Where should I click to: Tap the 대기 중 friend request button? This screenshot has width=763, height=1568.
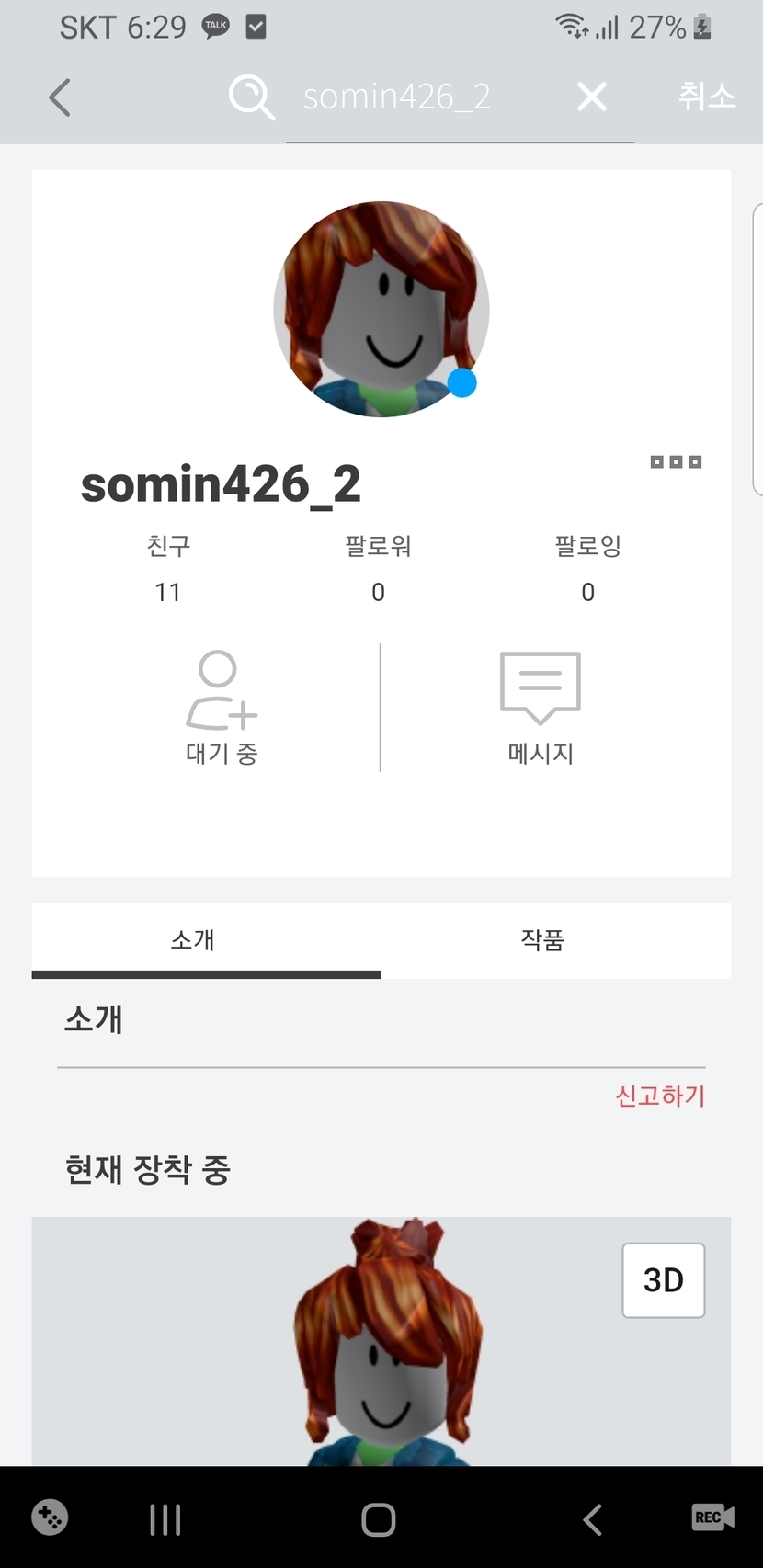(222, 708)
